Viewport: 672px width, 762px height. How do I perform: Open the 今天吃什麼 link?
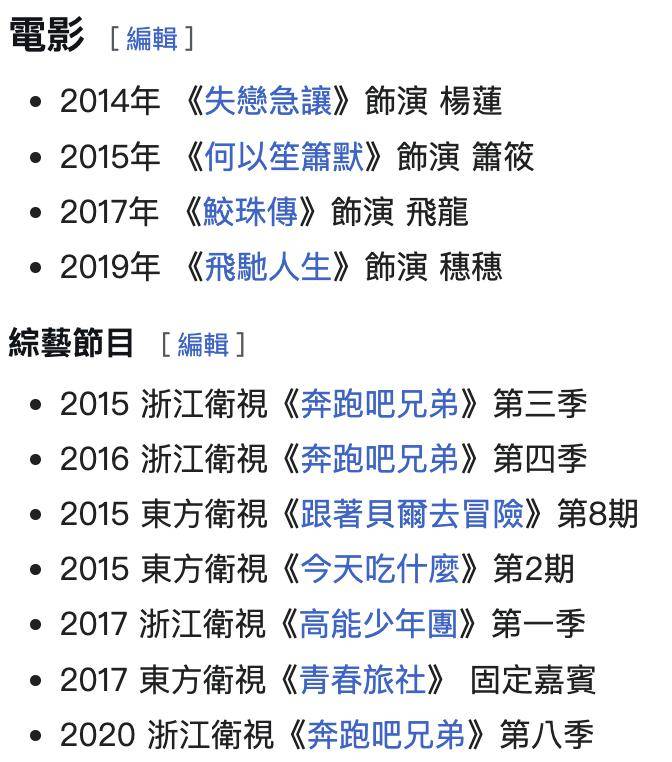[x=379, y=569]
